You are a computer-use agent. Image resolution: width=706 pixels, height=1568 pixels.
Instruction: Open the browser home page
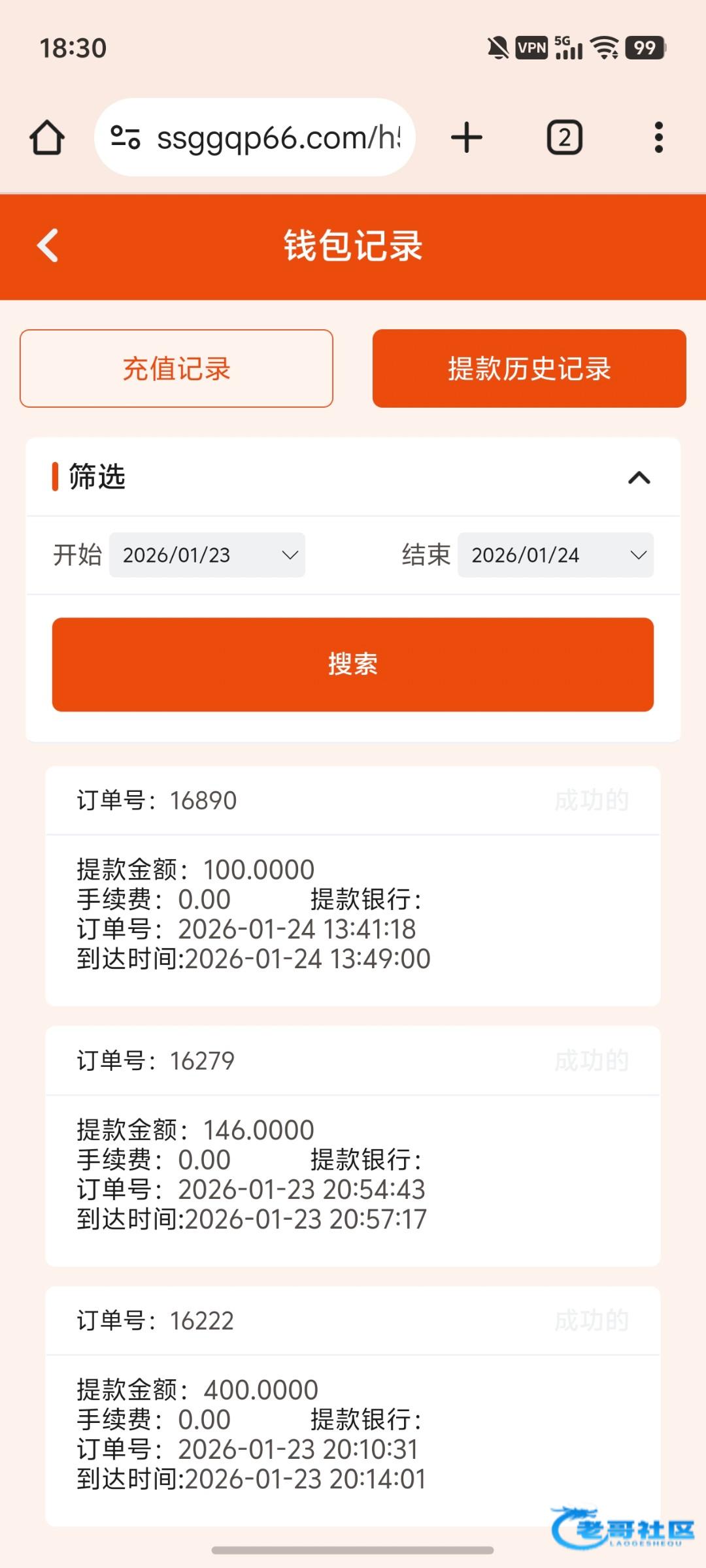[47, 138]
